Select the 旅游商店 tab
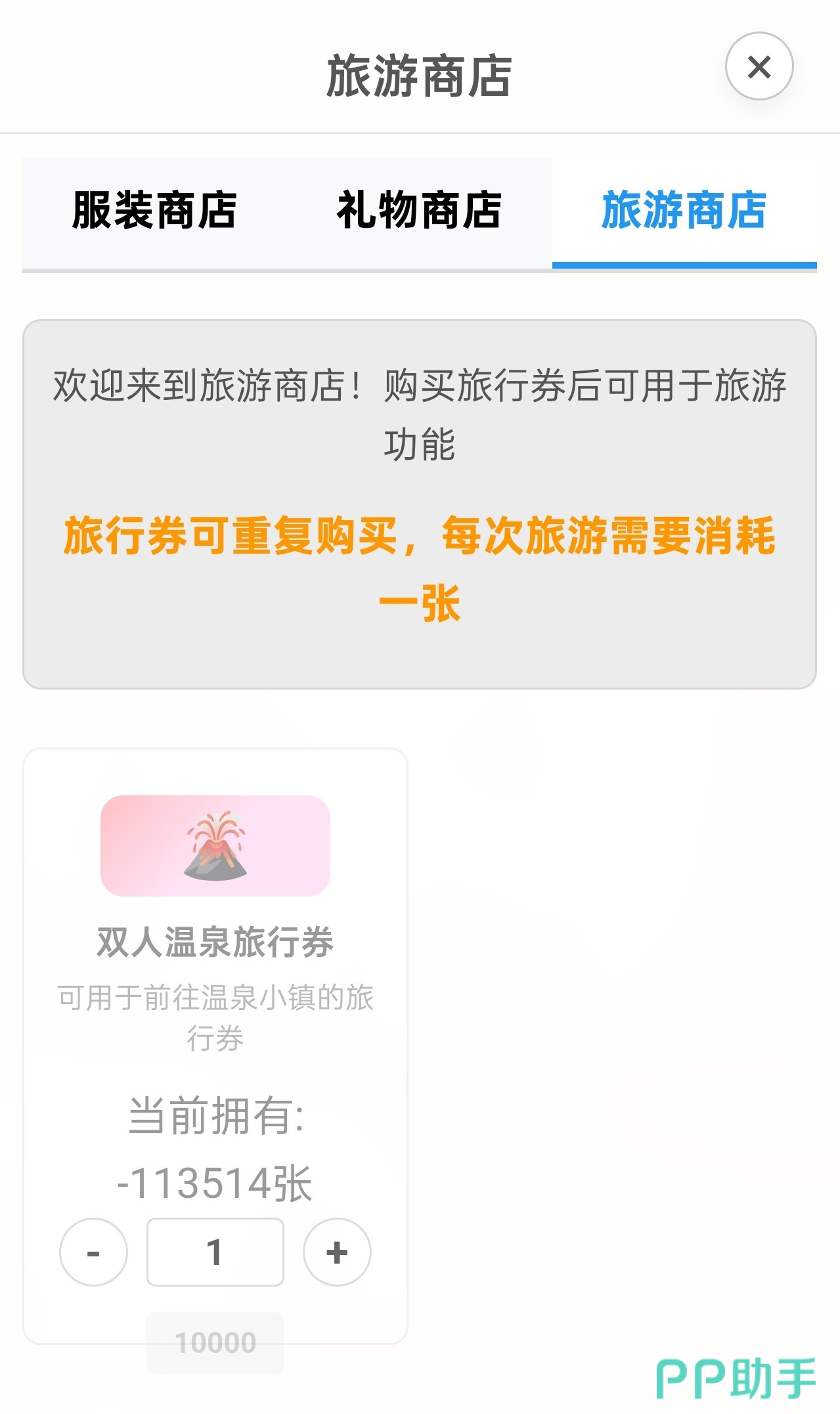Image resolution: width=840 pixels, height=1414 pixels. [684, 211]
